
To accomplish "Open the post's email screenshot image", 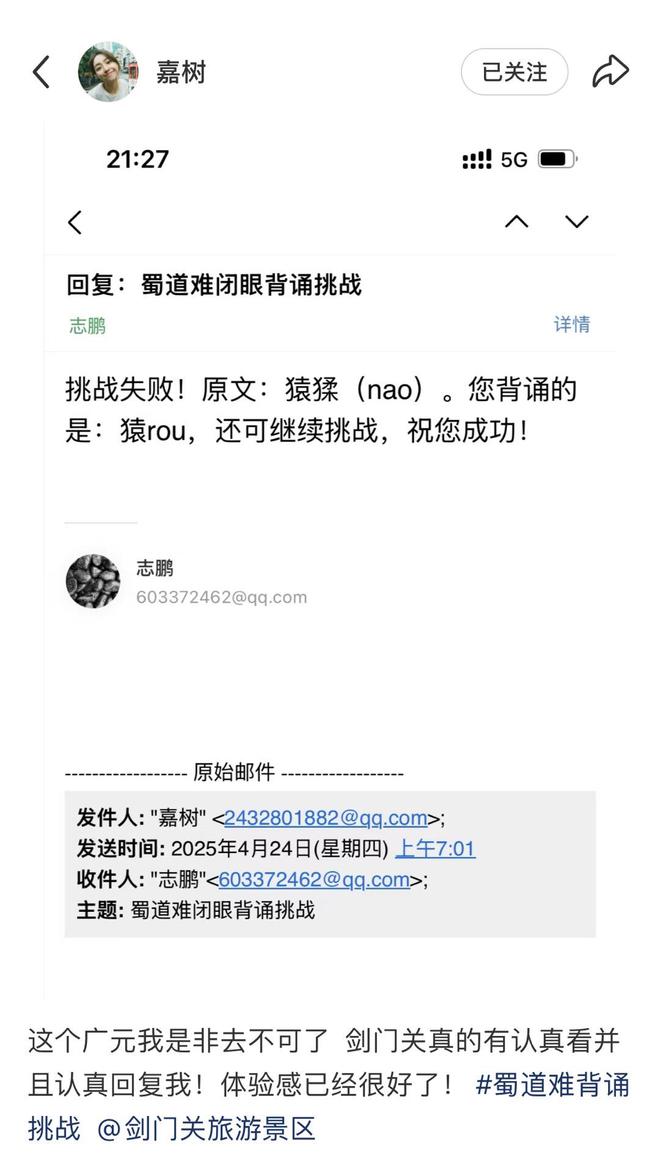I will [330, 560].
